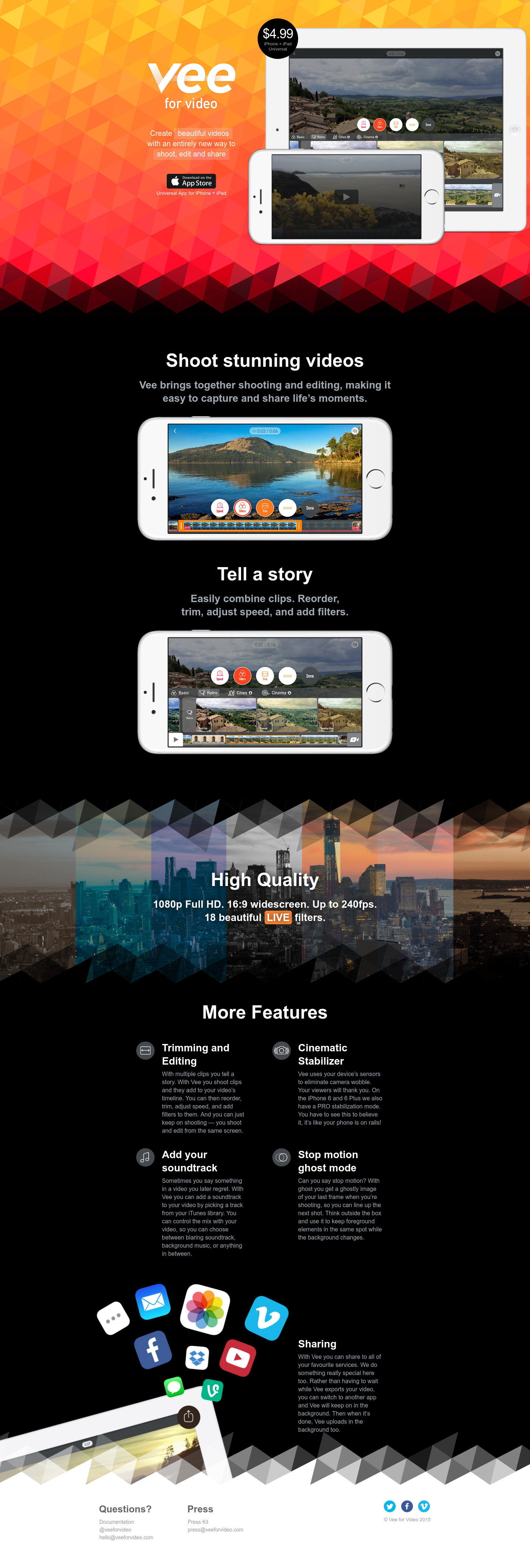Open the @veeforvideo link
Viewport: 530px width, 1568px height.
(x=115, y=1530)
